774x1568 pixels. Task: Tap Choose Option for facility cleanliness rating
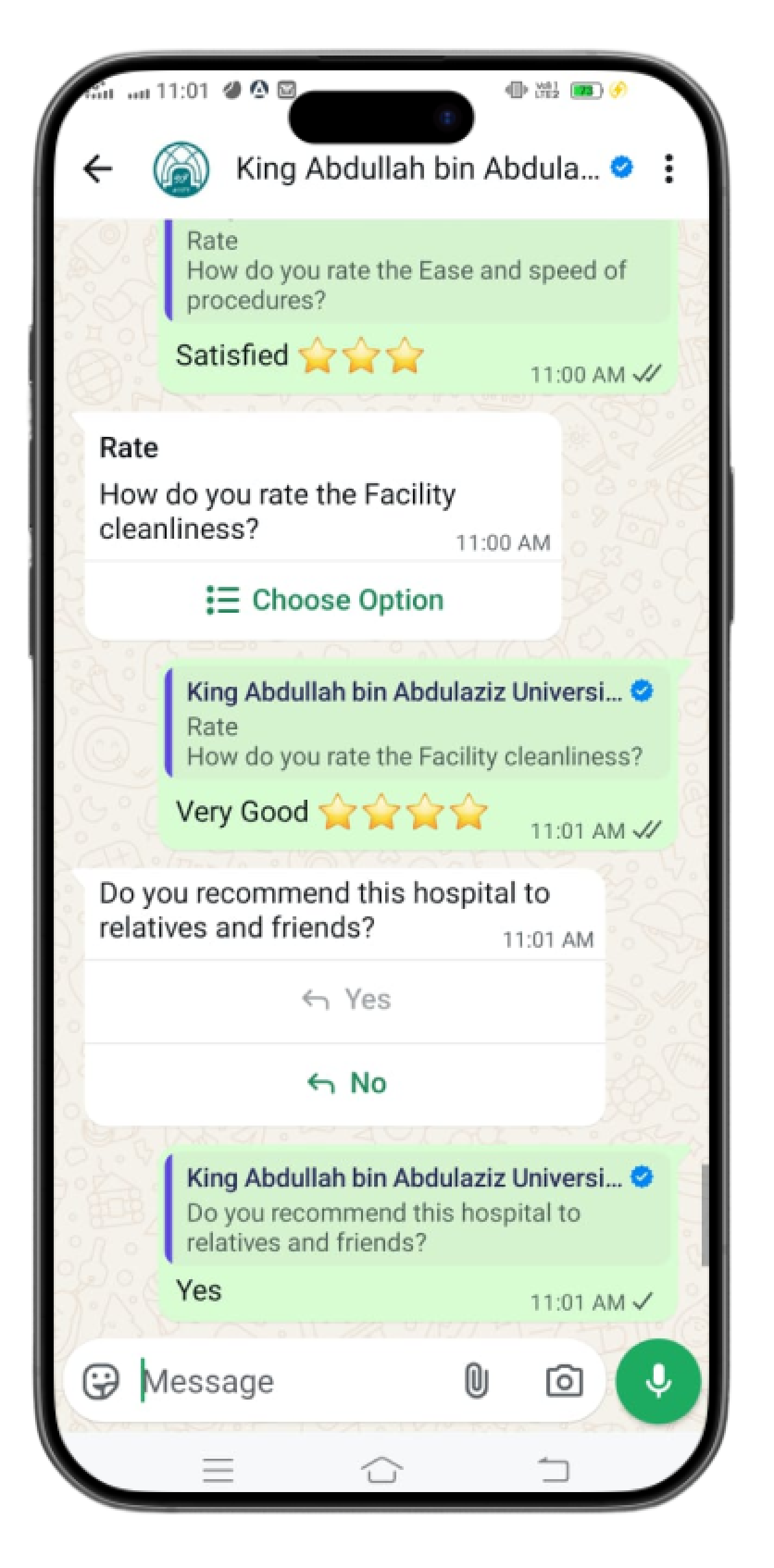click(x=325, y=600)
